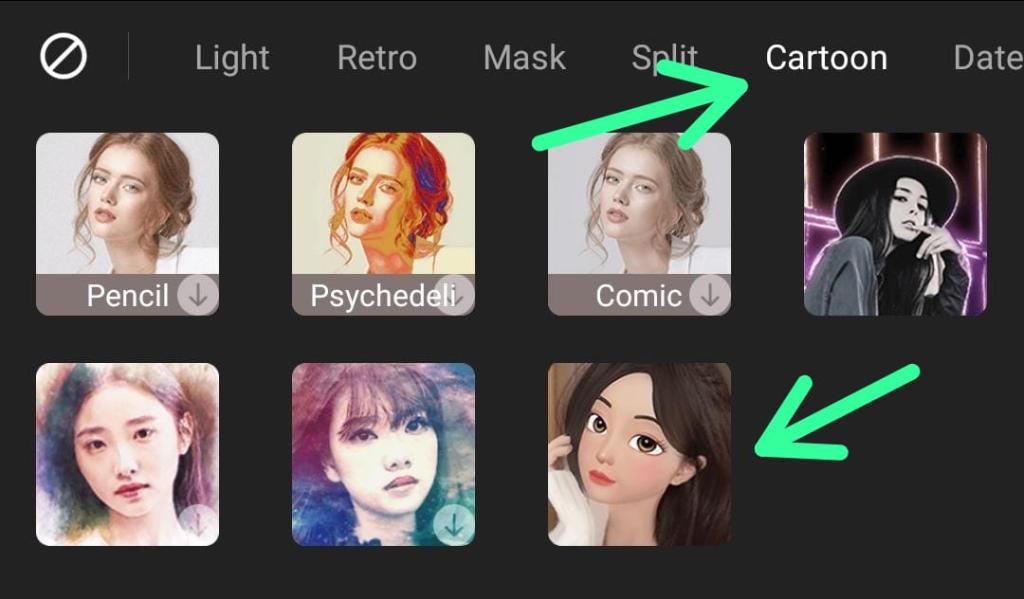Apply the pastel watercolor portrait effect

127,454
